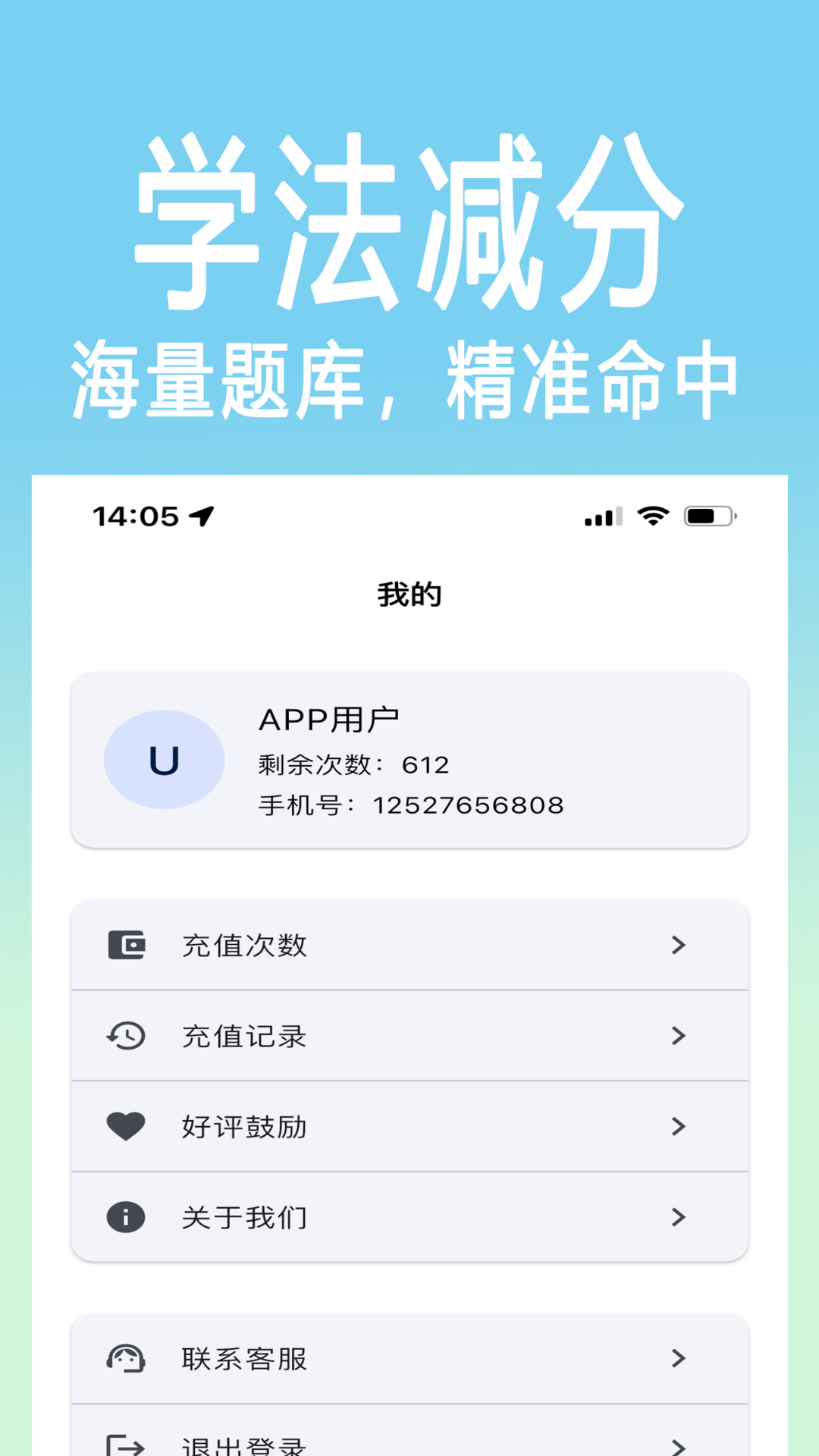Click the Wi-Fi icon in the status bar
The width and height of the screenshot is (819, 1456).
click(x=654, y=515)
